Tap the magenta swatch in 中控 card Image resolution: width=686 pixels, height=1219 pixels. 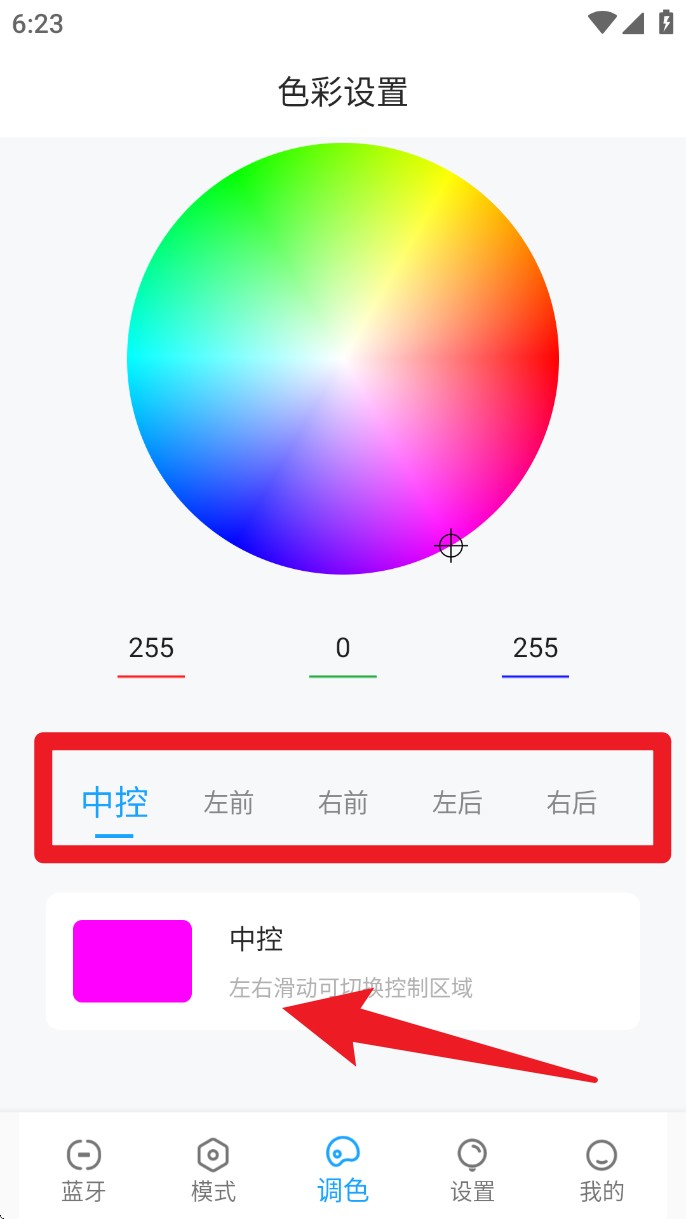[x=132, y=961]
